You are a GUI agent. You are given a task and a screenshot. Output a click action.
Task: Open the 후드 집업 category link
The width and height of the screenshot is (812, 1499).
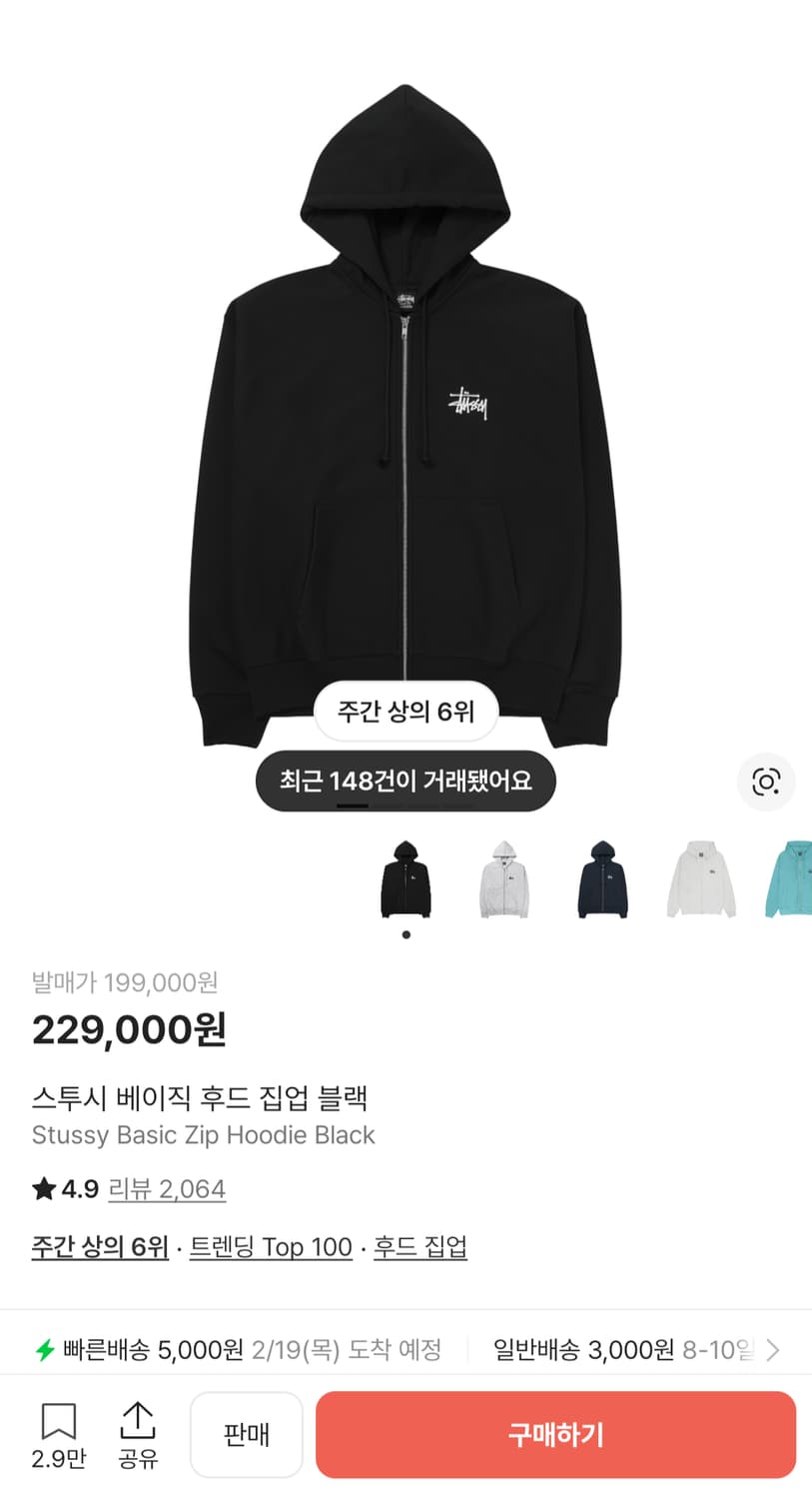point(420,1247)
